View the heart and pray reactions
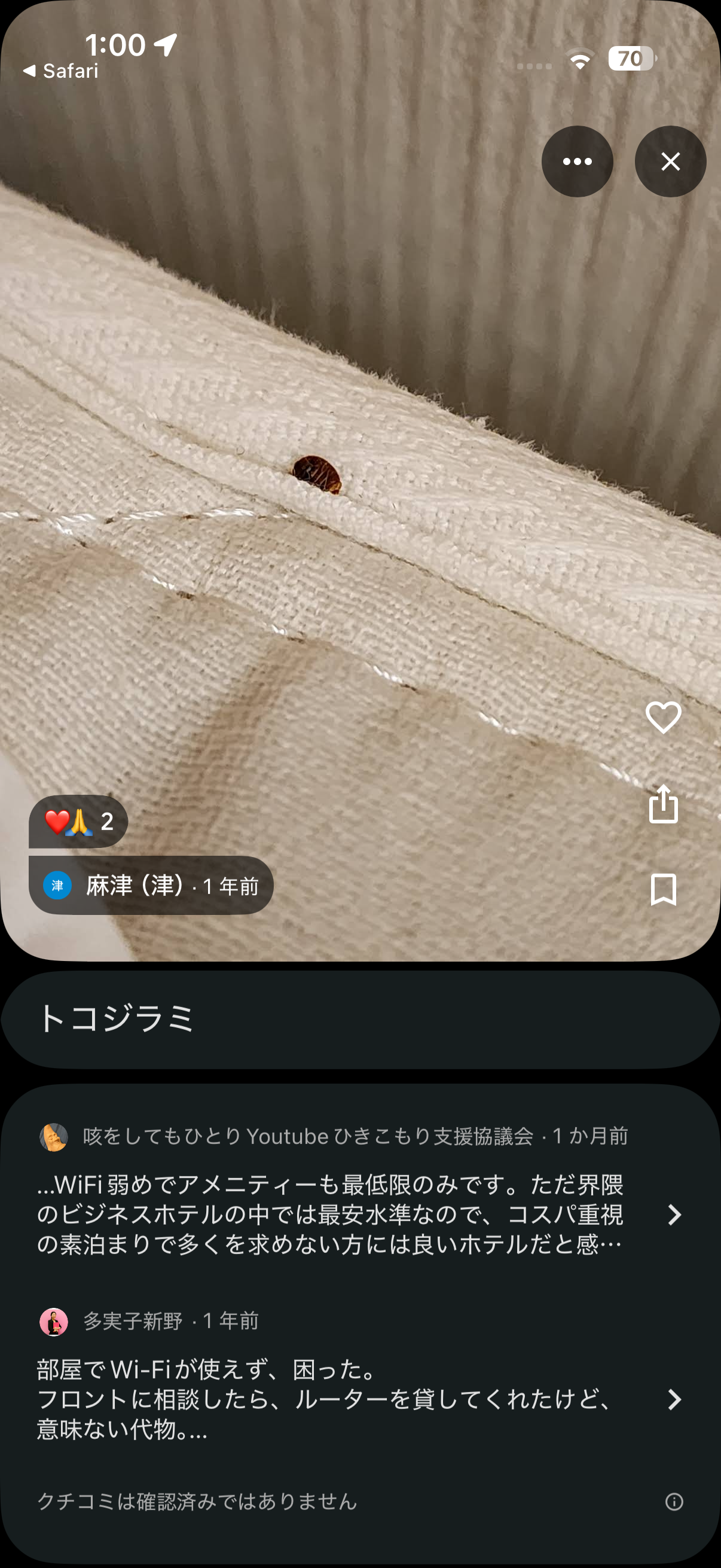Image resolution: width=721 pixels, height=1568 pixels. [x=78, y=822]
